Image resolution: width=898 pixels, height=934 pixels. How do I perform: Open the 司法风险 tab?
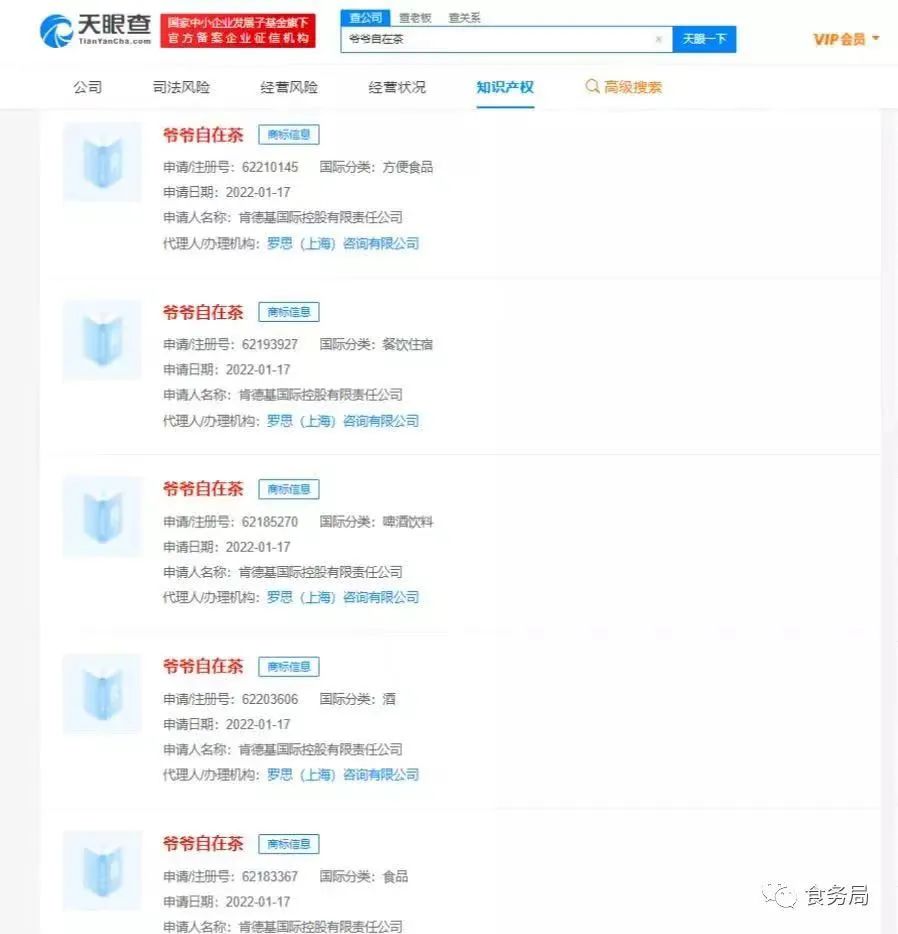181,87
